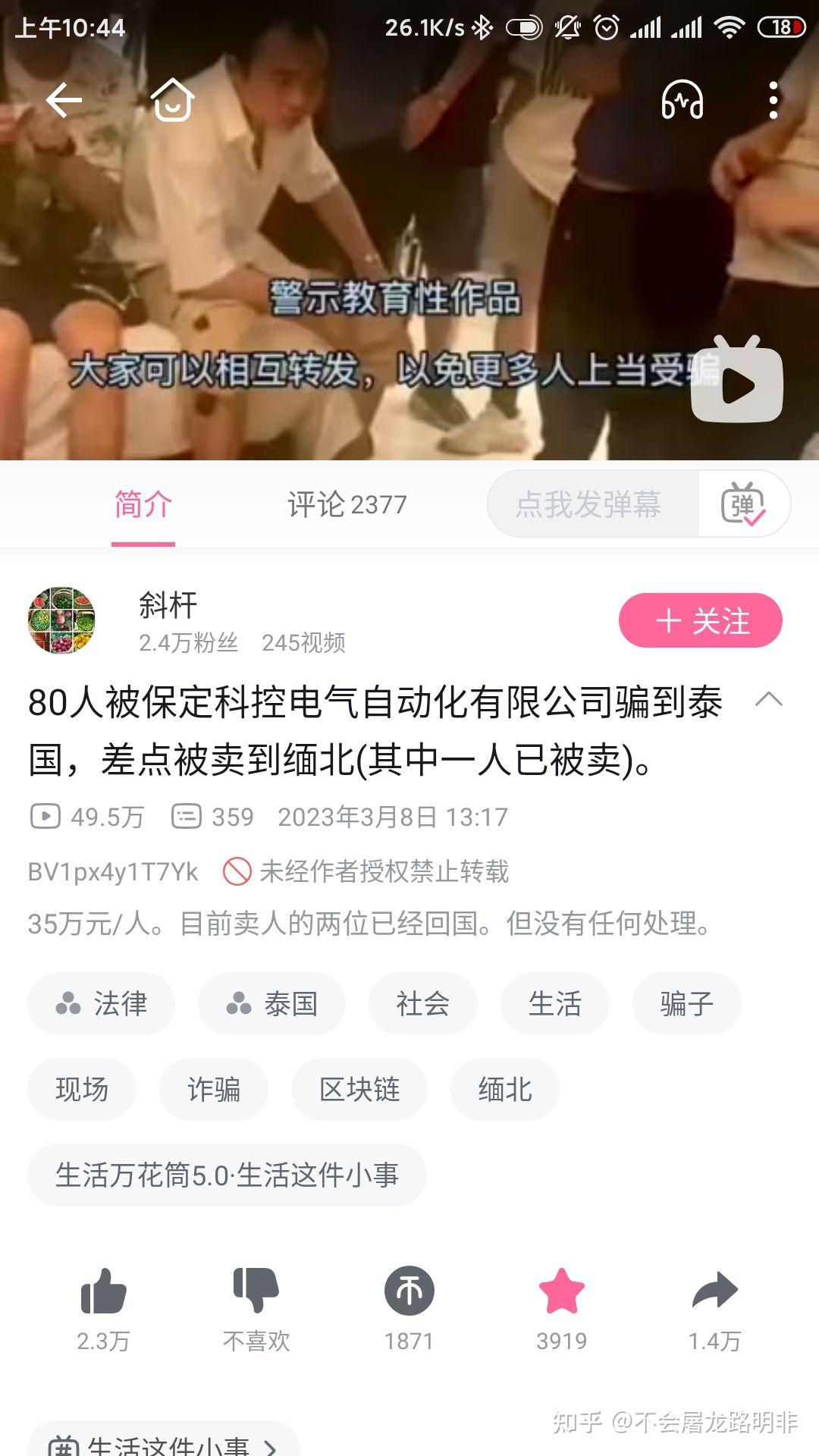The width and height of the screenshot is (819, 1456).
Task: Select the 区块链 tag
Action: 359,1090
